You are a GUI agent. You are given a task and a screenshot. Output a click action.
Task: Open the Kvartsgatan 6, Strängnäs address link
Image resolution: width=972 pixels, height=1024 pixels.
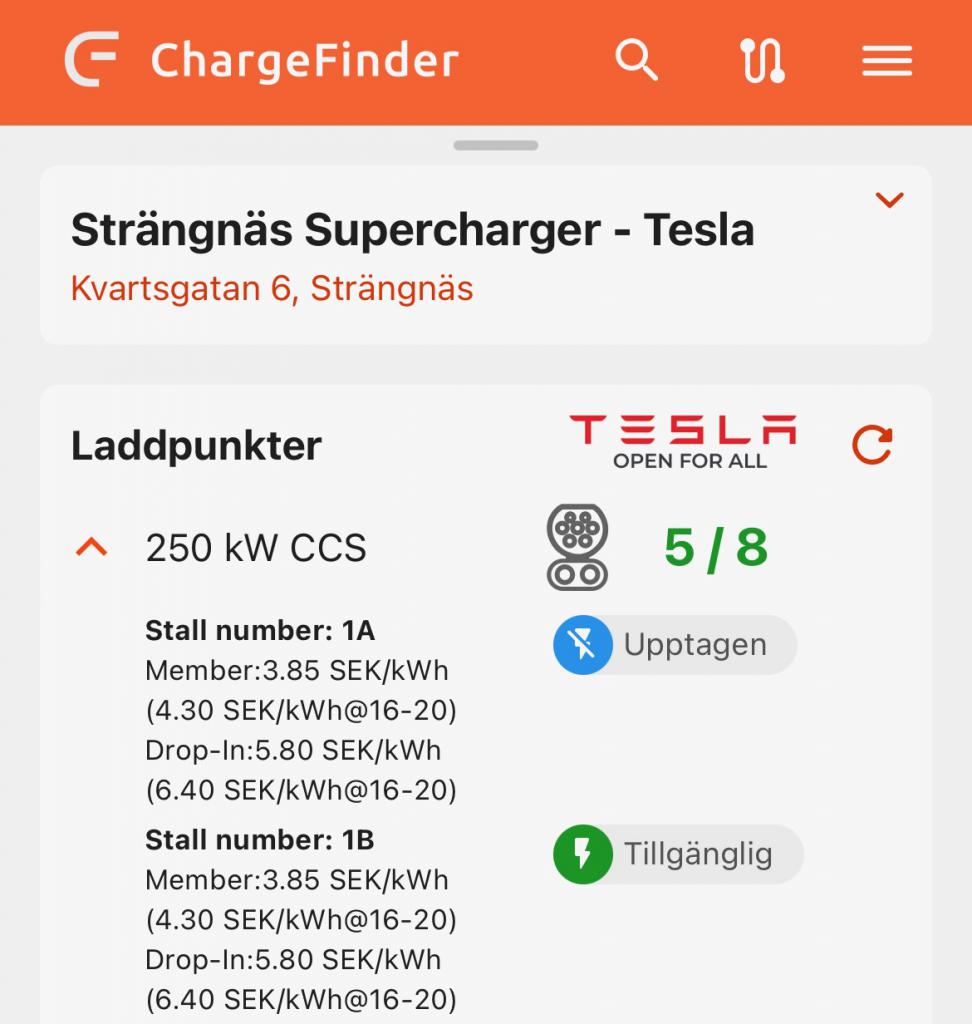click(x=272, y=289)
